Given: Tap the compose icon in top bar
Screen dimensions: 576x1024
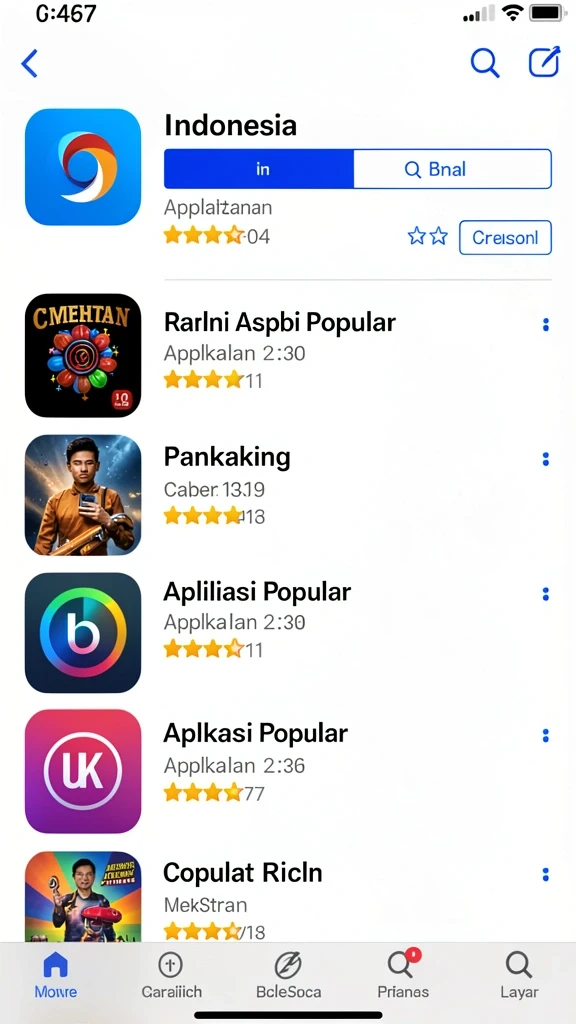Looking at the screenshot, I should pos(544,62).
